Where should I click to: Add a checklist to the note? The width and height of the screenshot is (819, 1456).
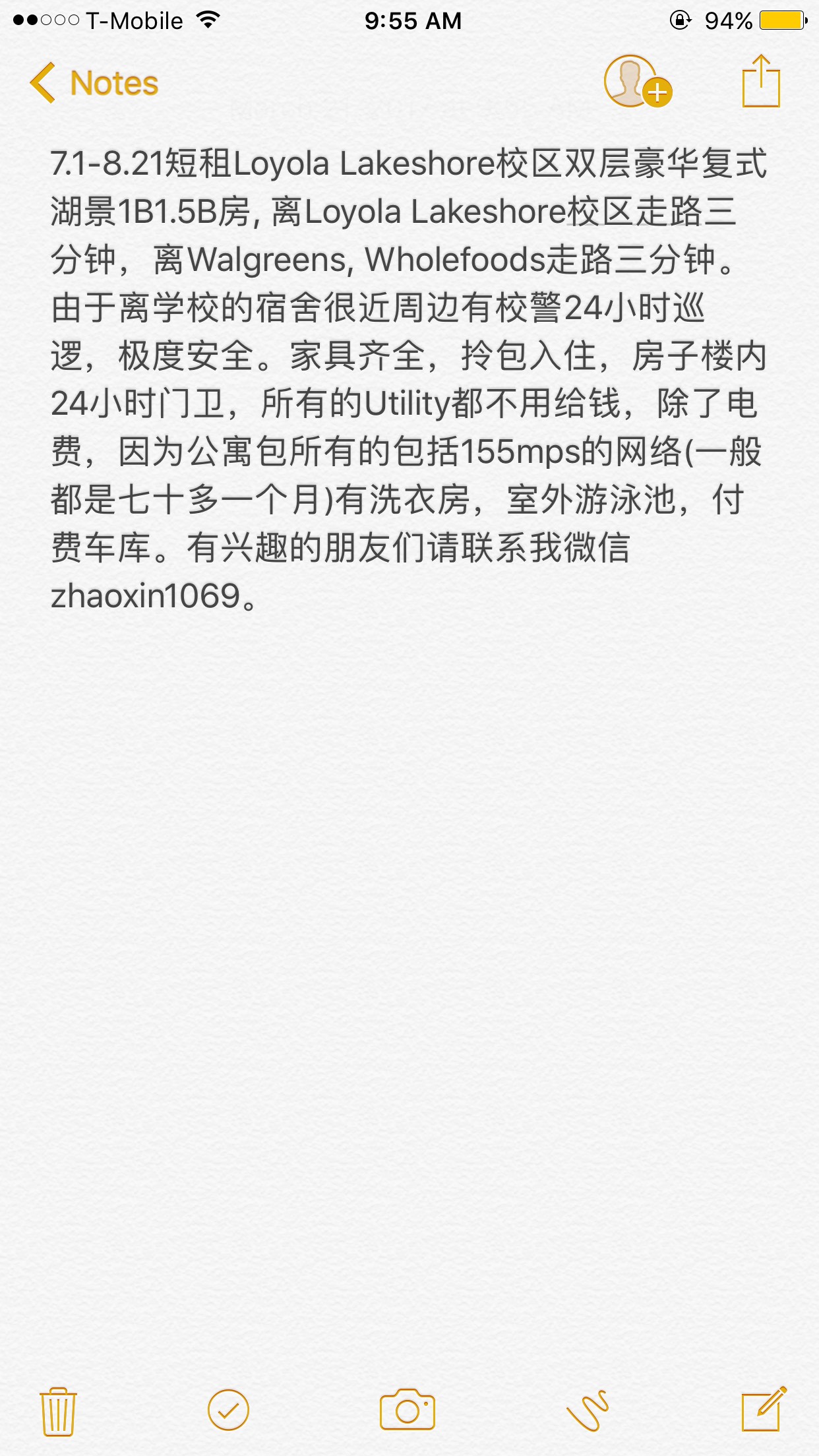228,1410
